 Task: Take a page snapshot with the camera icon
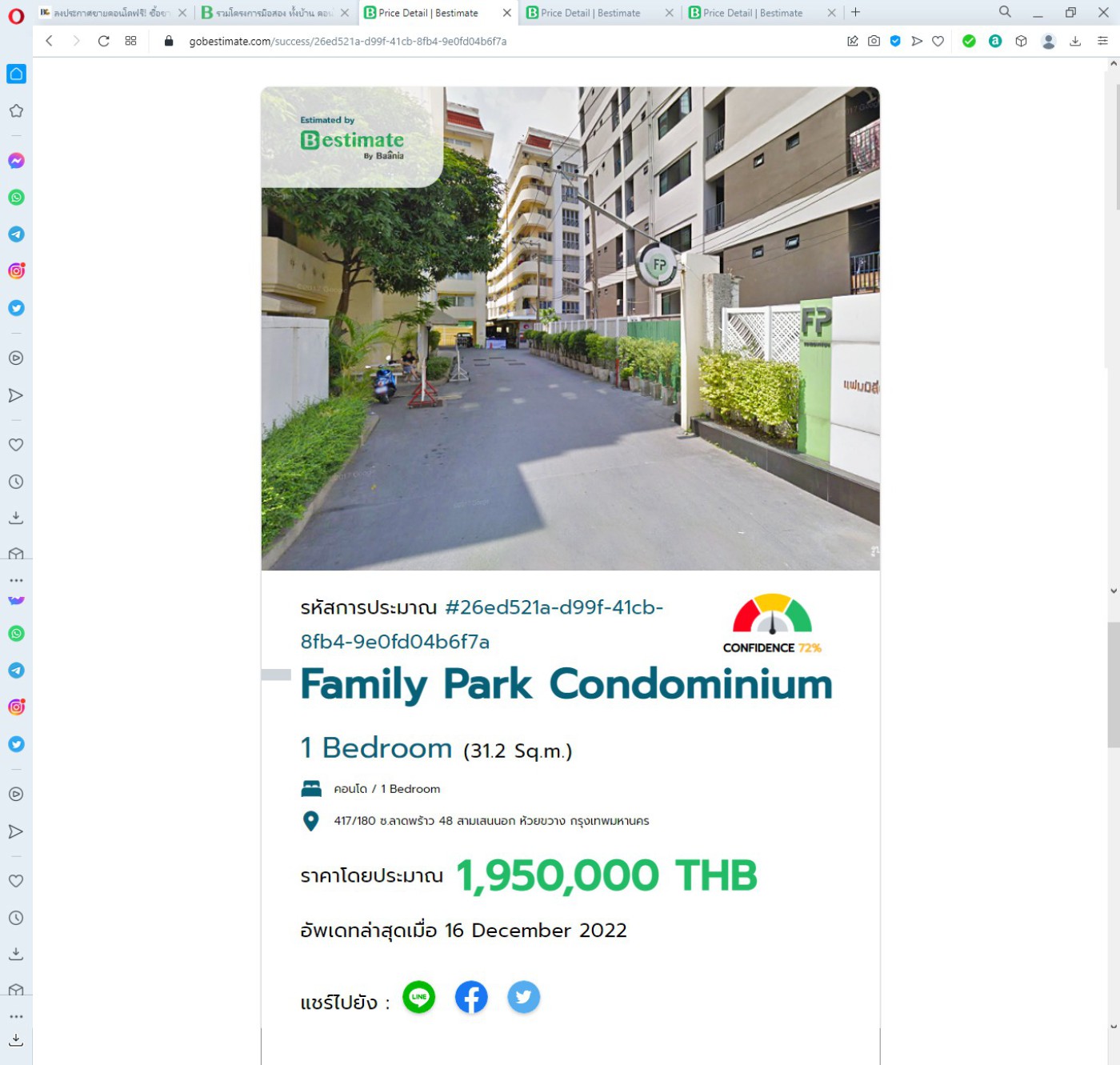tap(874, 41)
